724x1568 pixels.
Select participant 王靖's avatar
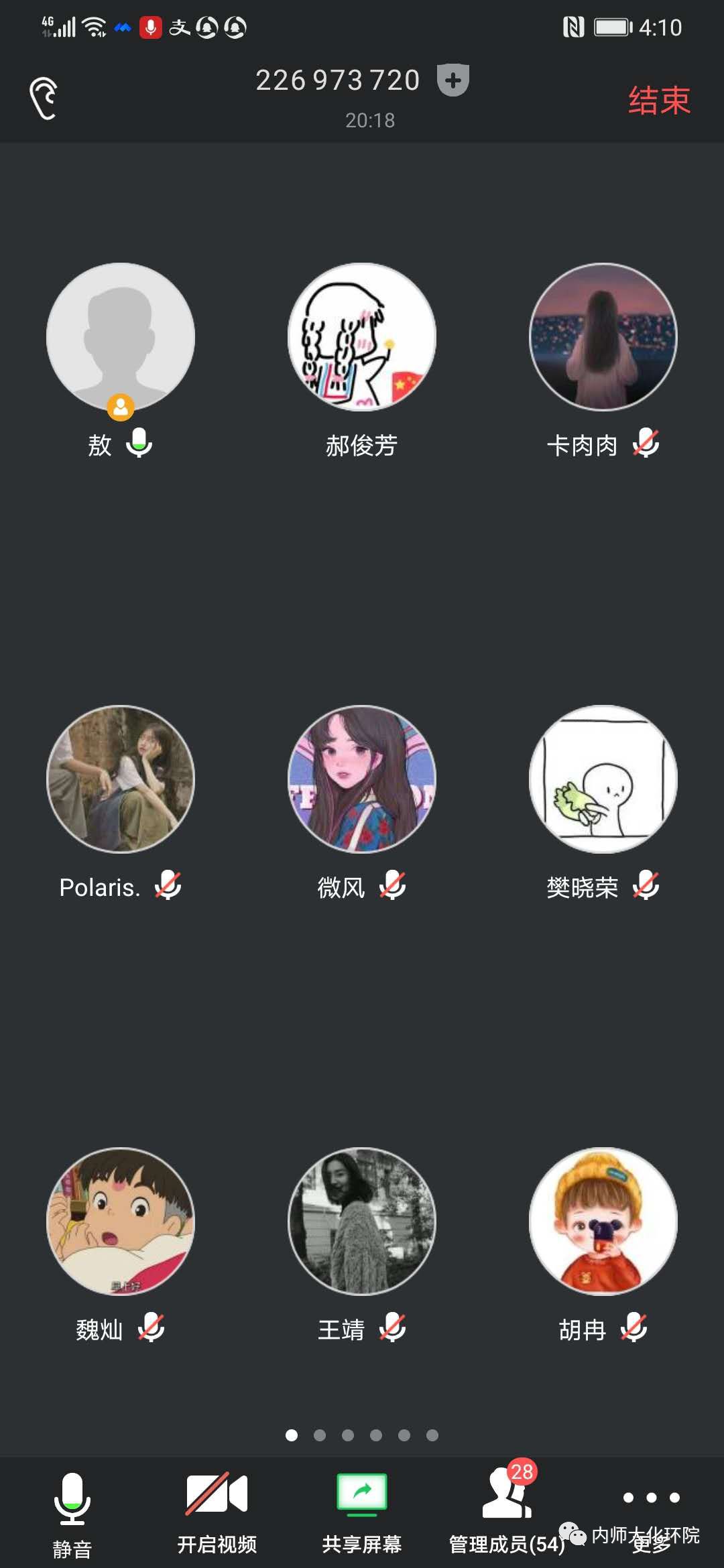pyautogui.click(x=362, y=1221)
